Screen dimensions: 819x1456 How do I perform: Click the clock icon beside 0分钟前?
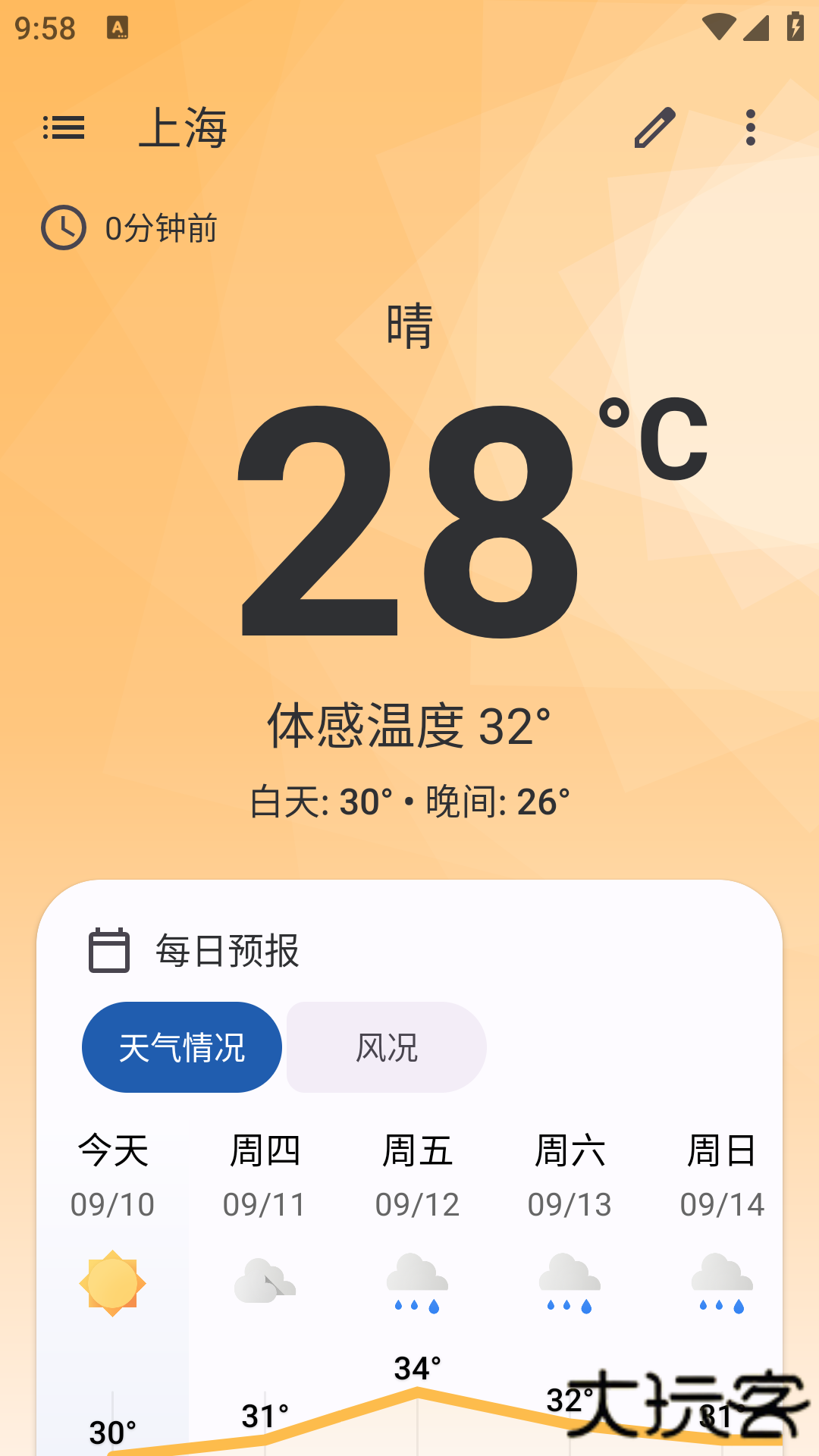click(x=63, y=228)
